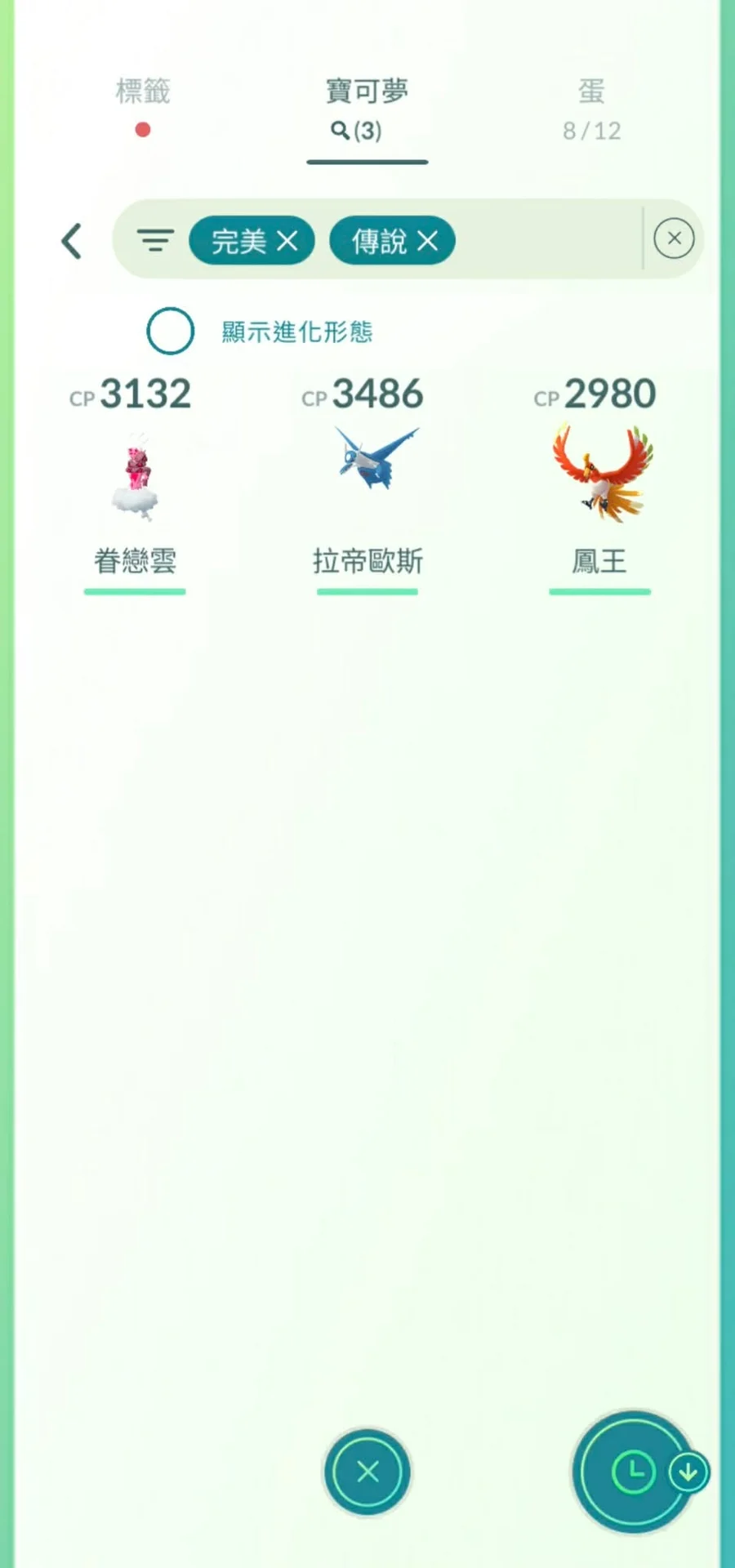
Task: Remove the 完美 filter chip
Action: coord(287,241)
